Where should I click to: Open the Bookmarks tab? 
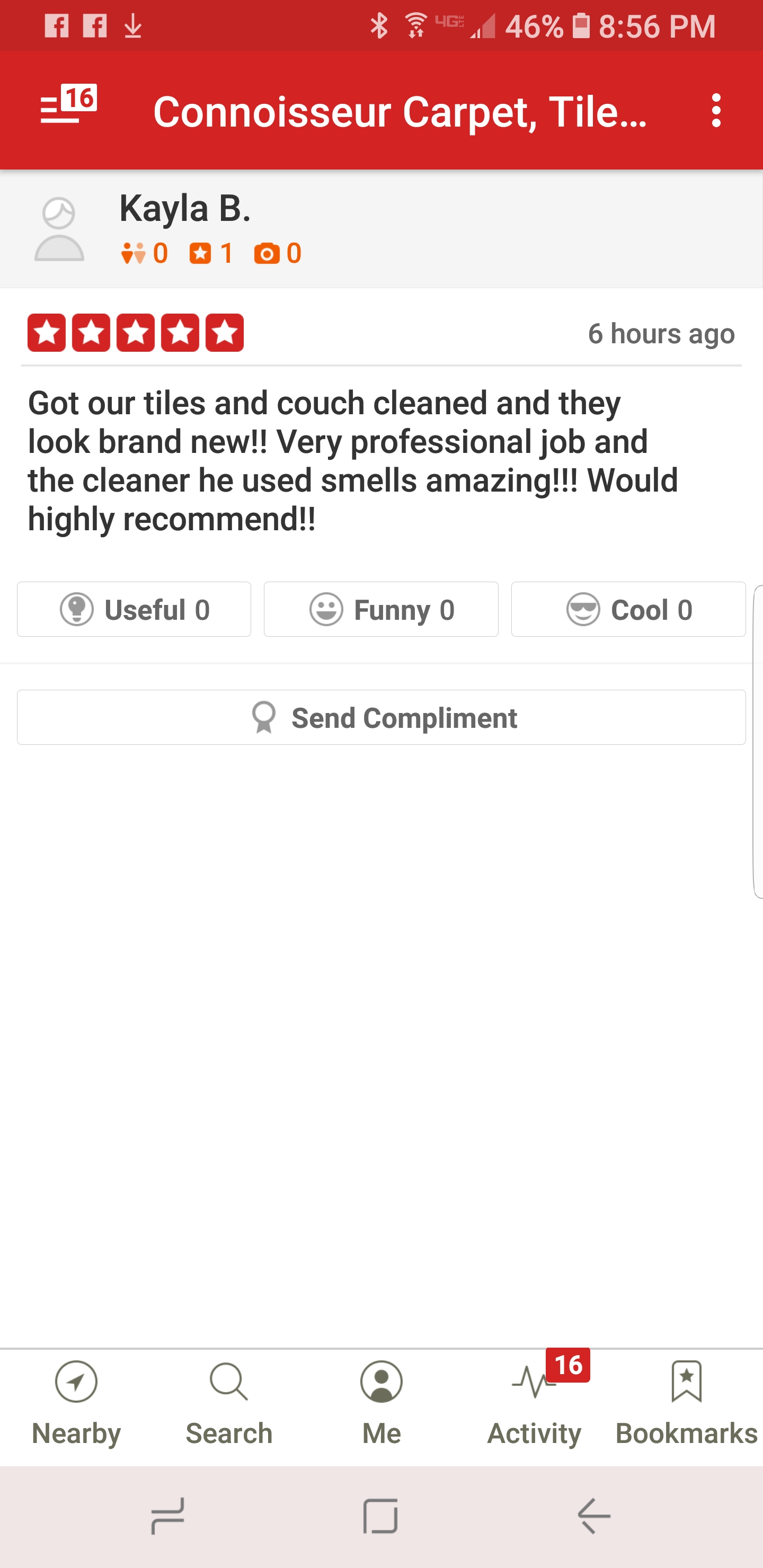tap(686, 1405)
